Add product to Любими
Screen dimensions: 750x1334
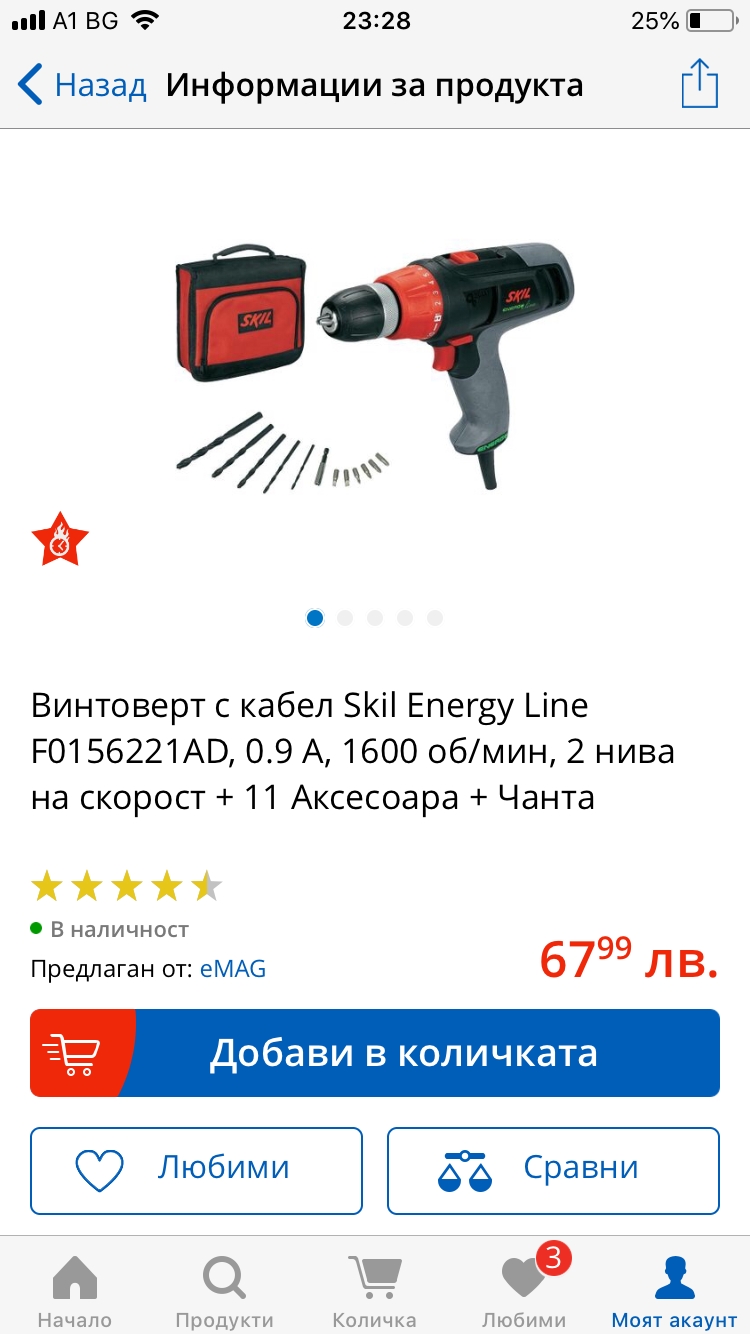coord(196,1170)
